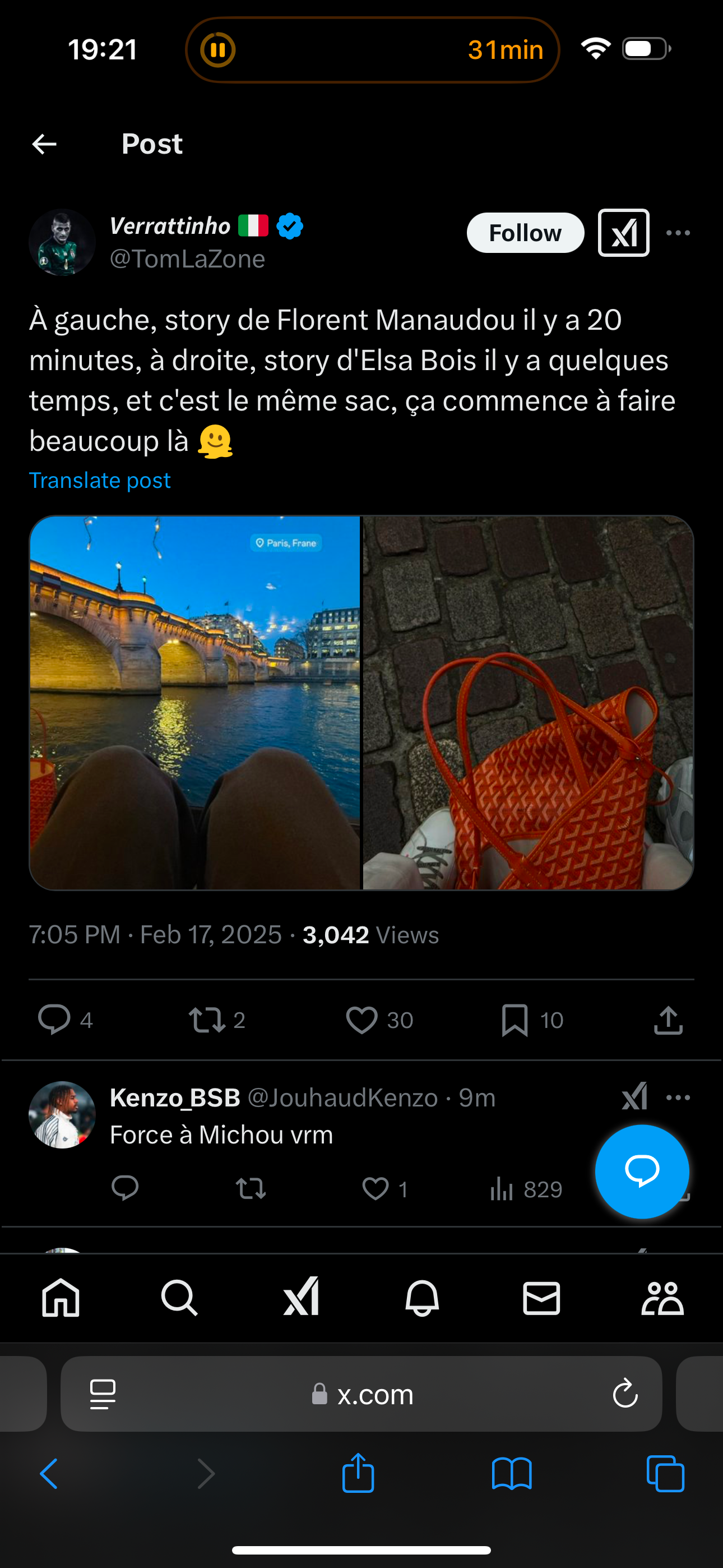The width and height of the screenshot is (723, 1568).
Task: Open the left bridge photo in the post
Action: click(x=194, y=703)
